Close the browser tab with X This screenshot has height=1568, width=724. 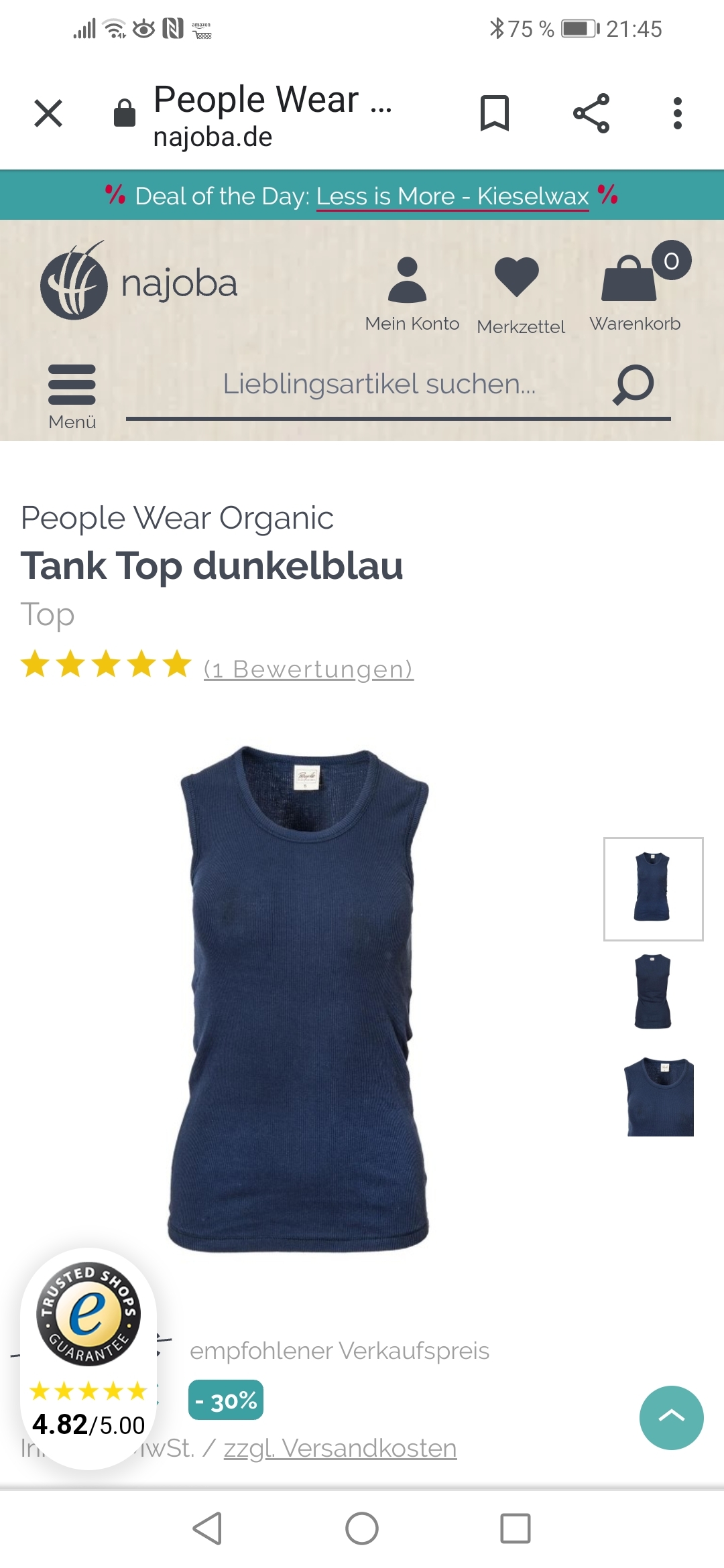tap(48, 113)
